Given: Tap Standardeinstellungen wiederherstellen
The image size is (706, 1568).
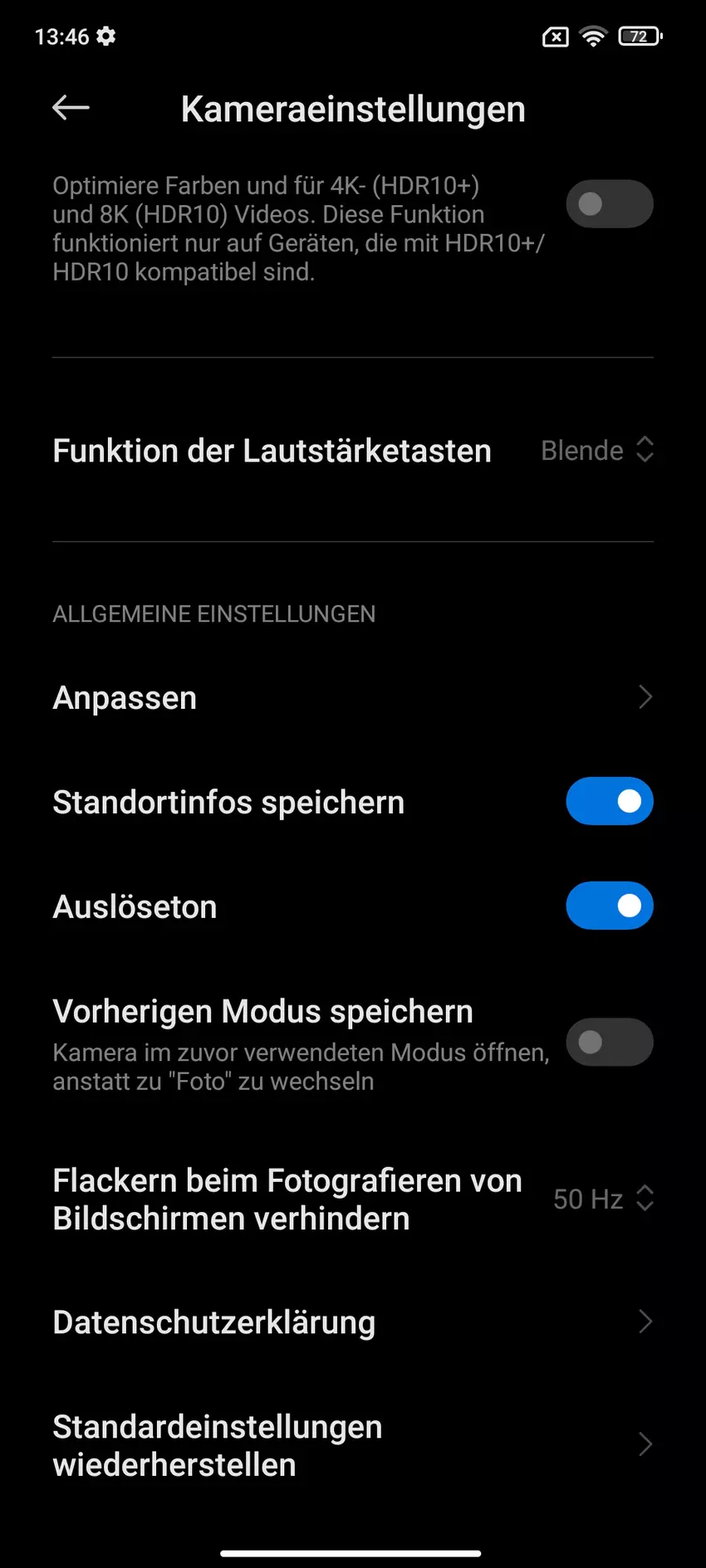Looking at the screenshot, I should [352, 1445].
